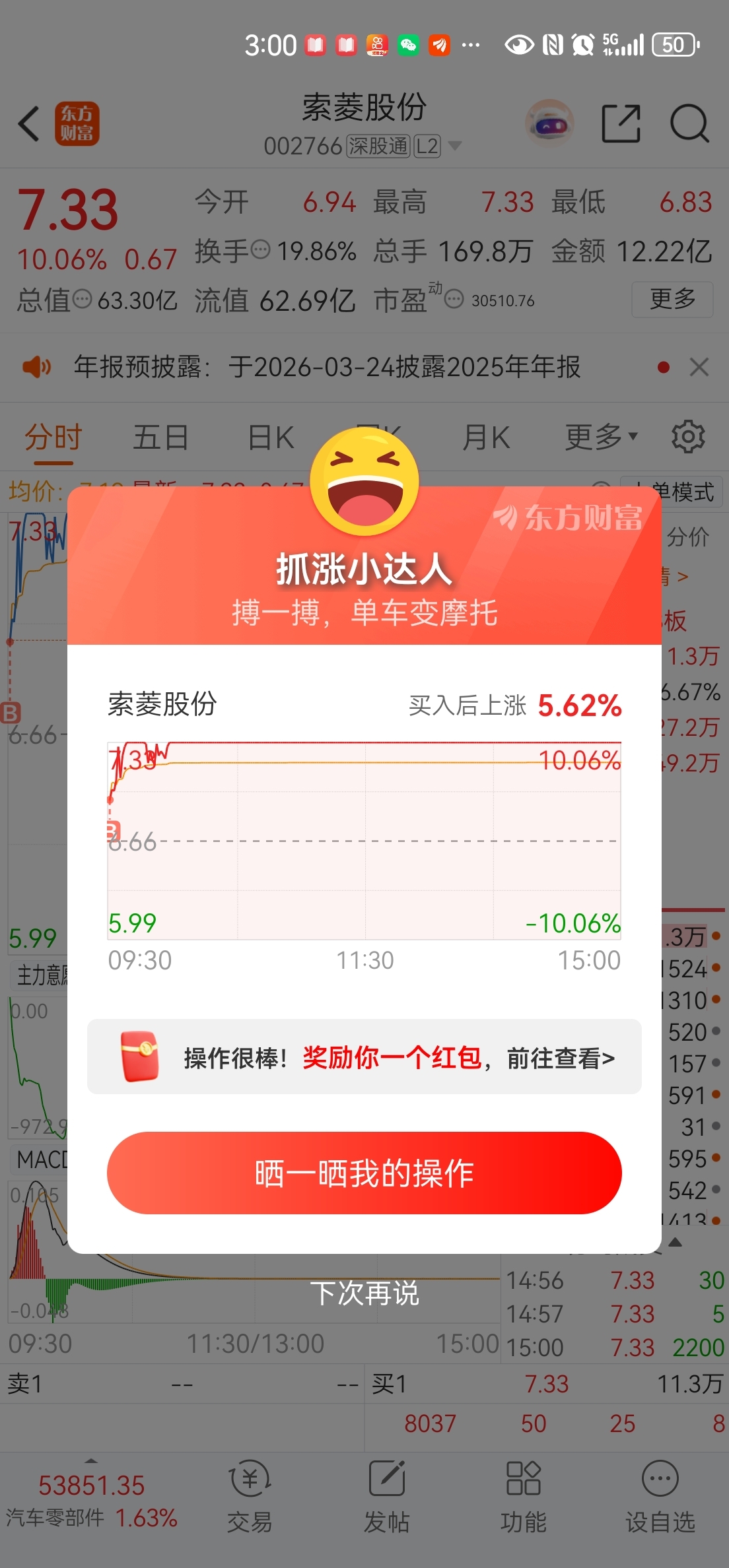
Task: Open the chart settings gear icon
Action: pos(688,436)
